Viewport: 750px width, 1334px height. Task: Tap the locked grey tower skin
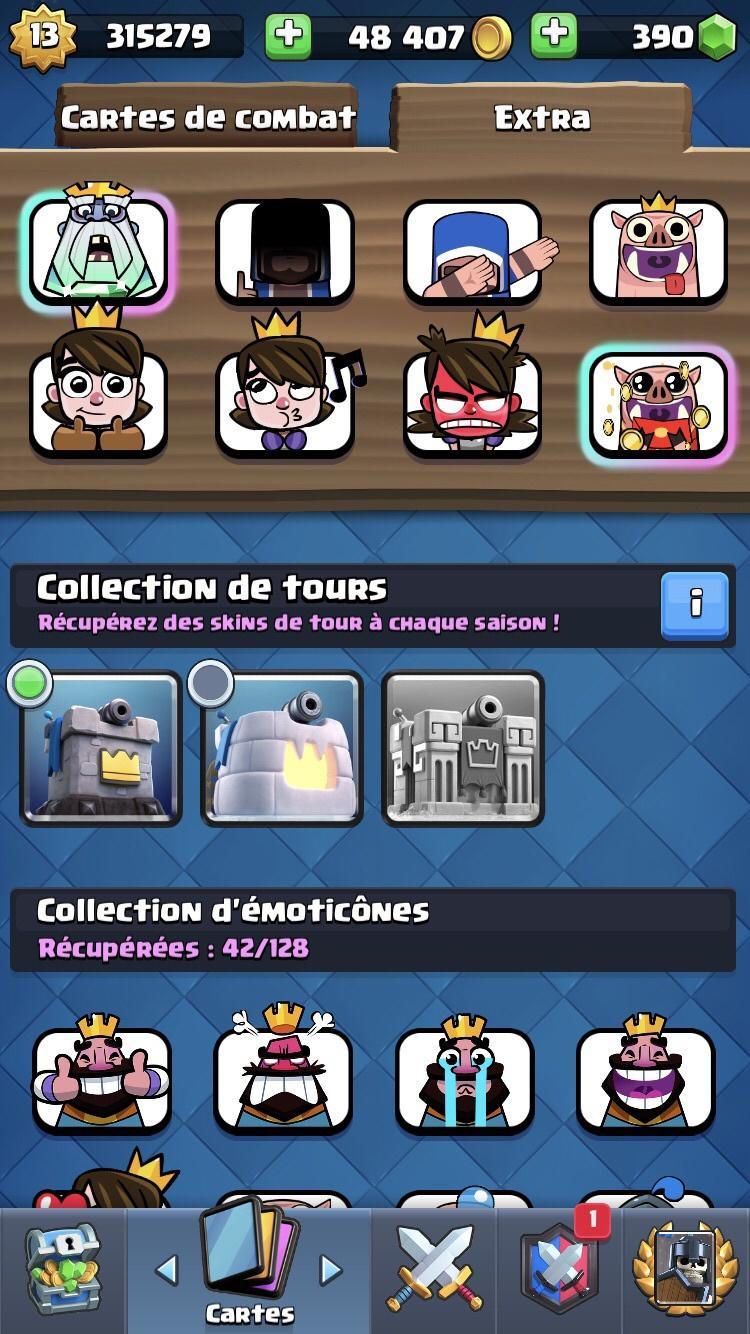[463, 748]
